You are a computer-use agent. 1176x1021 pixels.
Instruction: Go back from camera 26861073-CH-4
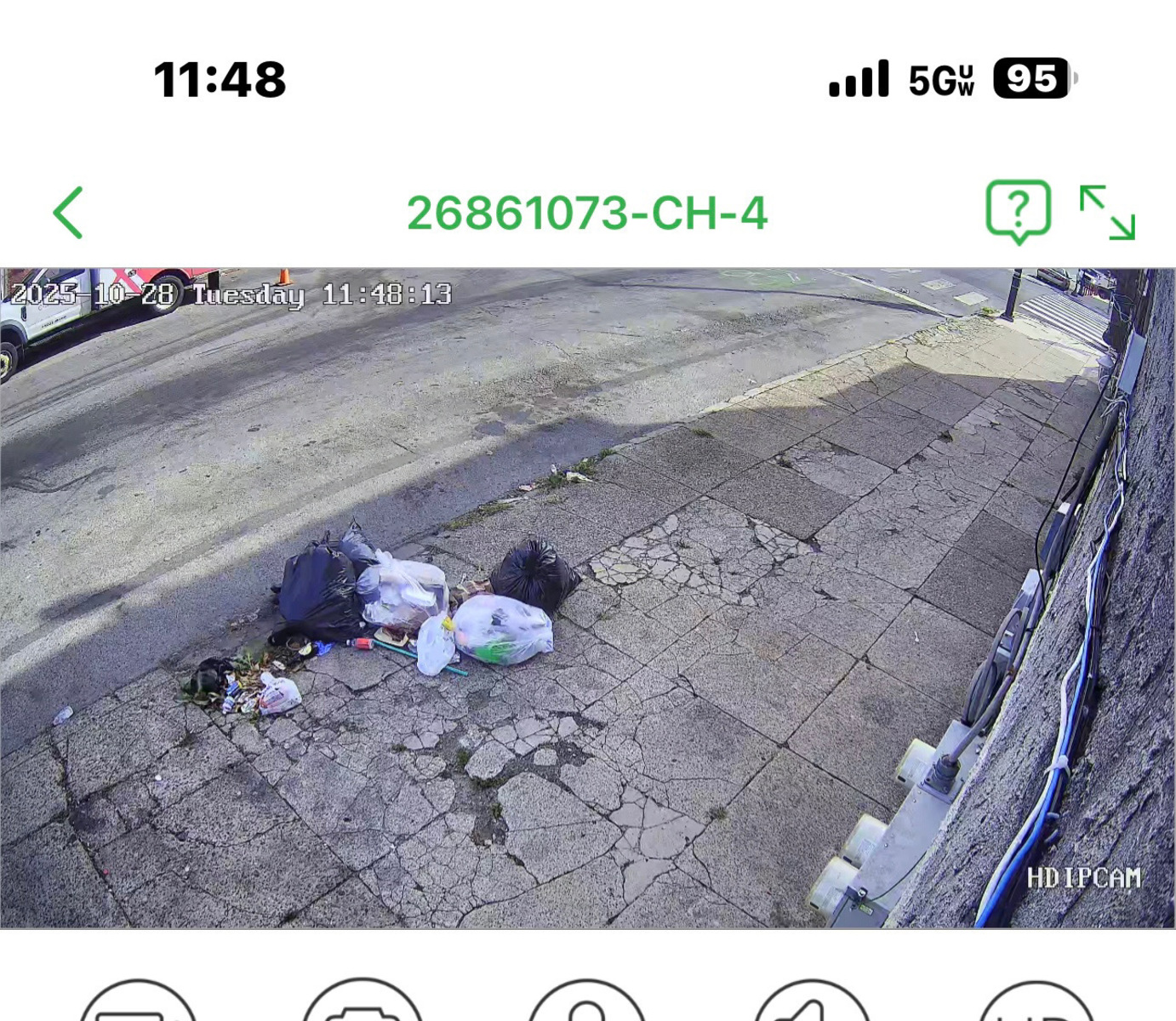click(68, 213)
